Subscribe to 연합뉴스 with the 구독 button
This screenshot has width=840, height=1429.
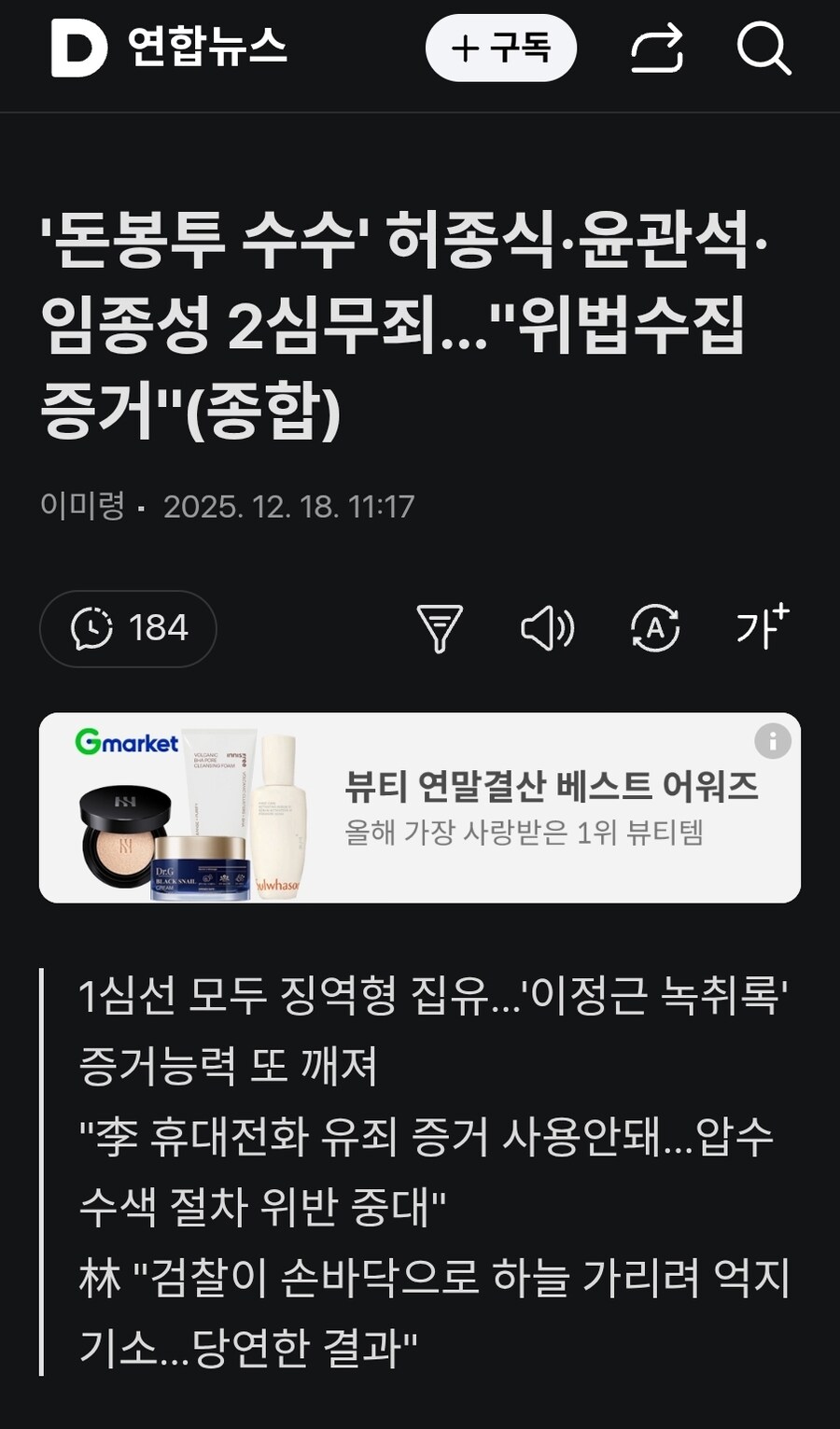pos(501,47)
